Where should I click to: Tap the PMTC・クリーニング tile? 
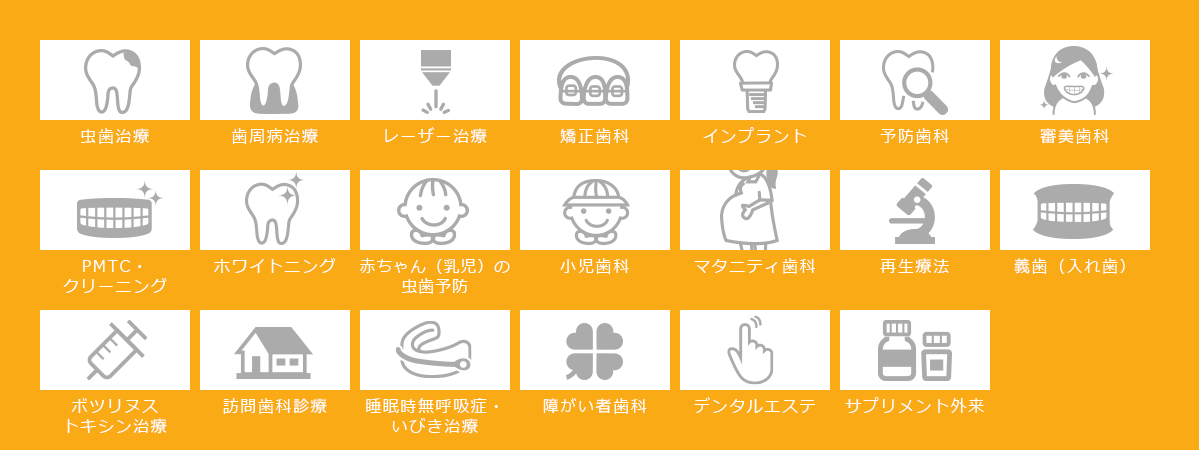115,210
